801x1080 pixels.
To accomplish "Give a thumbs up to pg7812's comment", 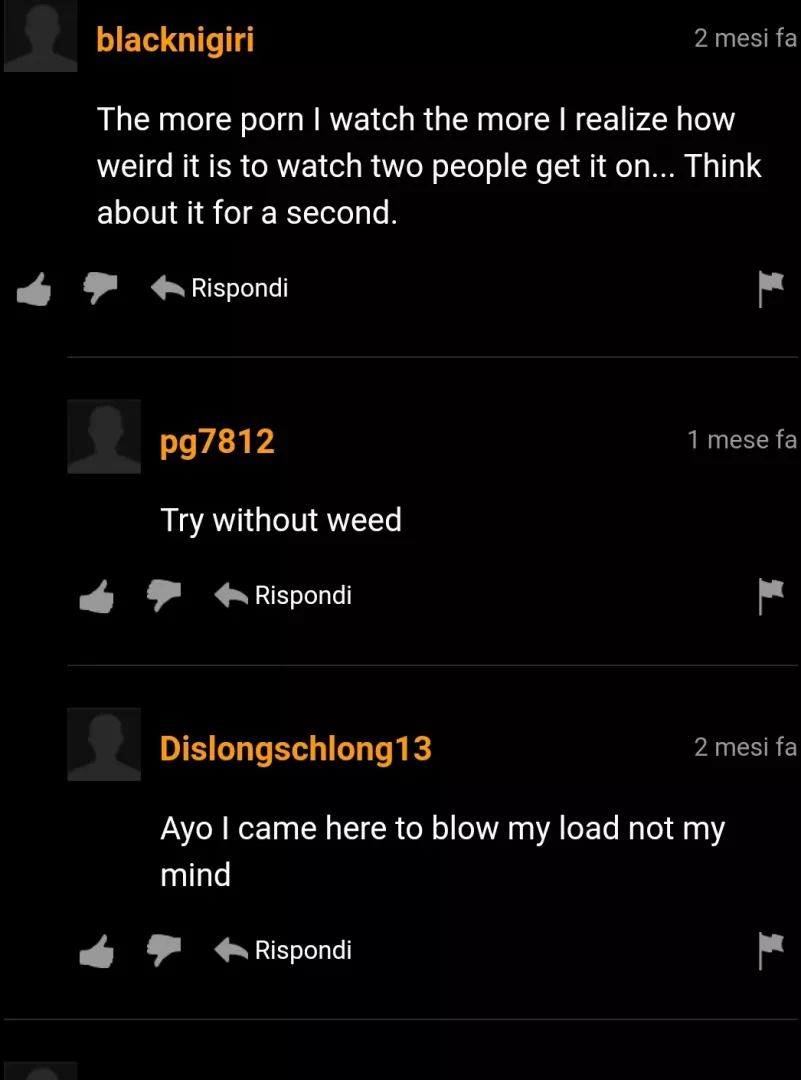I will pyautogui.click(x=97, y=594).
